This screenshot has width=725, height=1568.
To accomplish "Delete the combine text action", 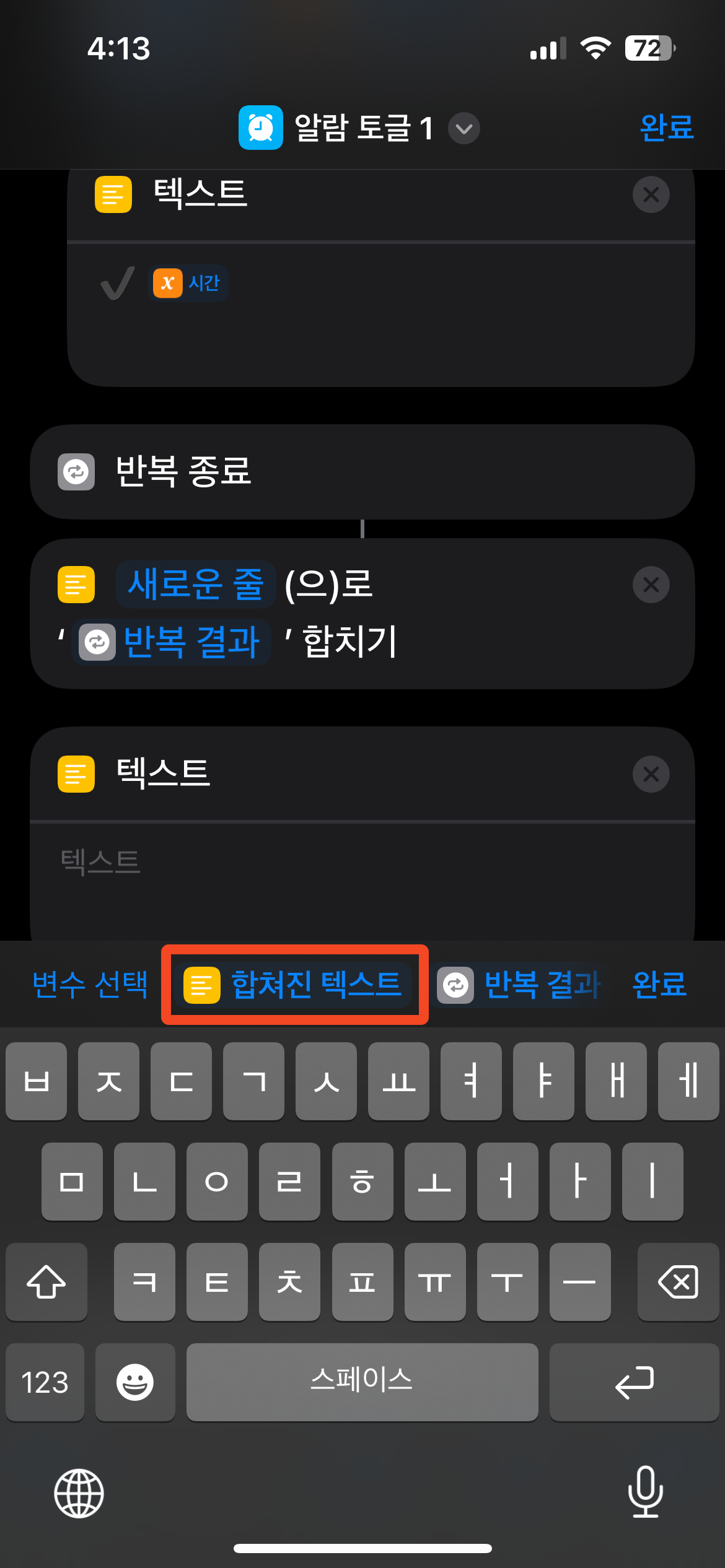I will 651,585.
